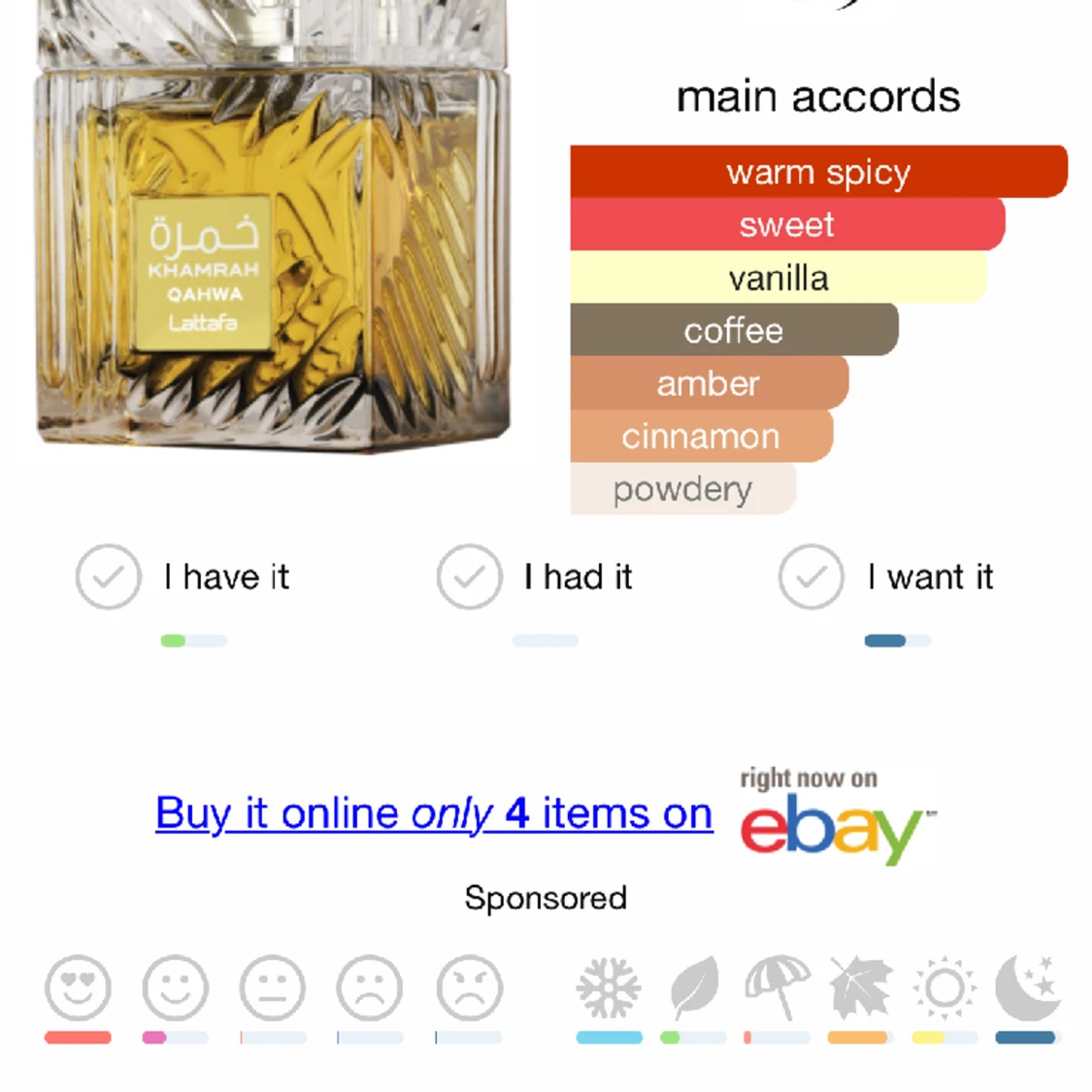Image resolution: width=1092 pixels, height=1092 pixels.
Task: Check the I want it option
Action: pos(811,577)
